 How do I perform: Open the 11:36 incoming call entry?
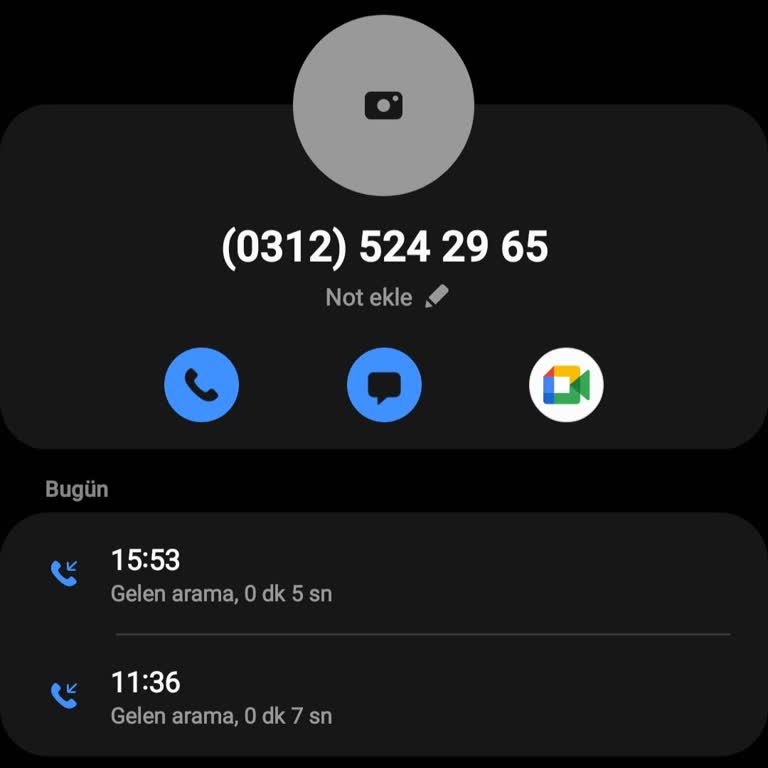[x=384, y=697]
